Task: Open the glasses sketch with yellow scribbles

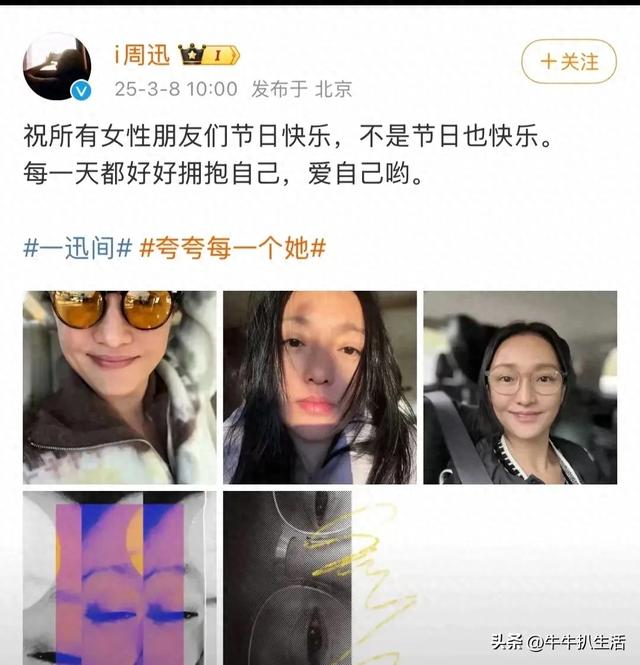Action: click(x=319, y=577)
